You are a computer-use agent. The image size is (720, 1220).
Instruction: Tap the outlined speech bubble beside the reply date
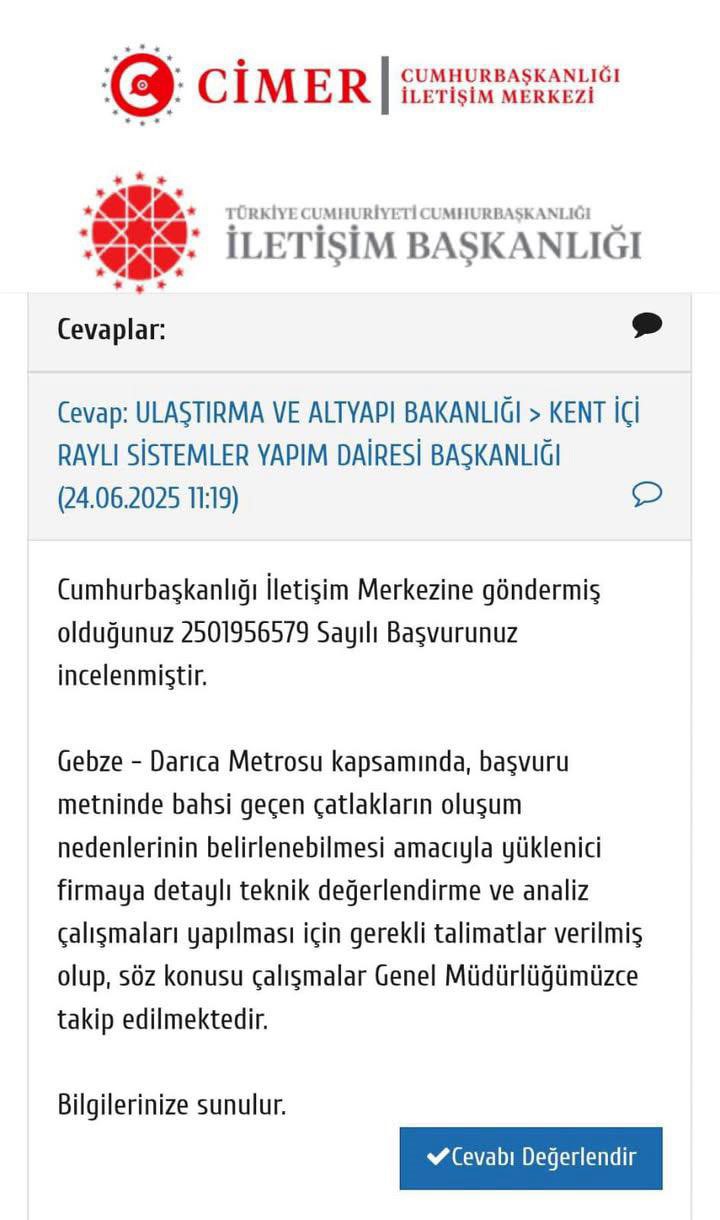coord(647,494)
